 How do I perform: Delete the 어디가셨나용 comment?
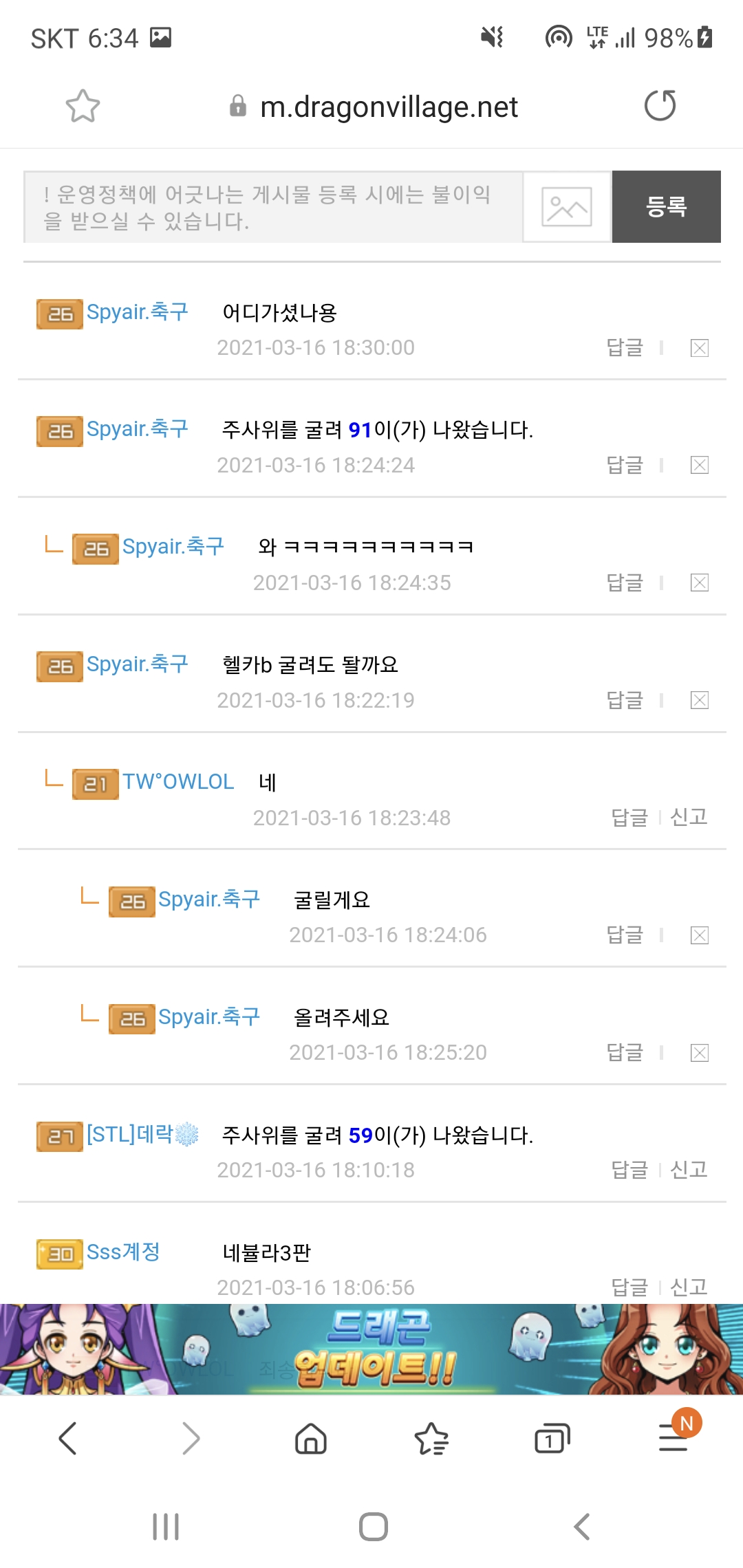point(699,348)
